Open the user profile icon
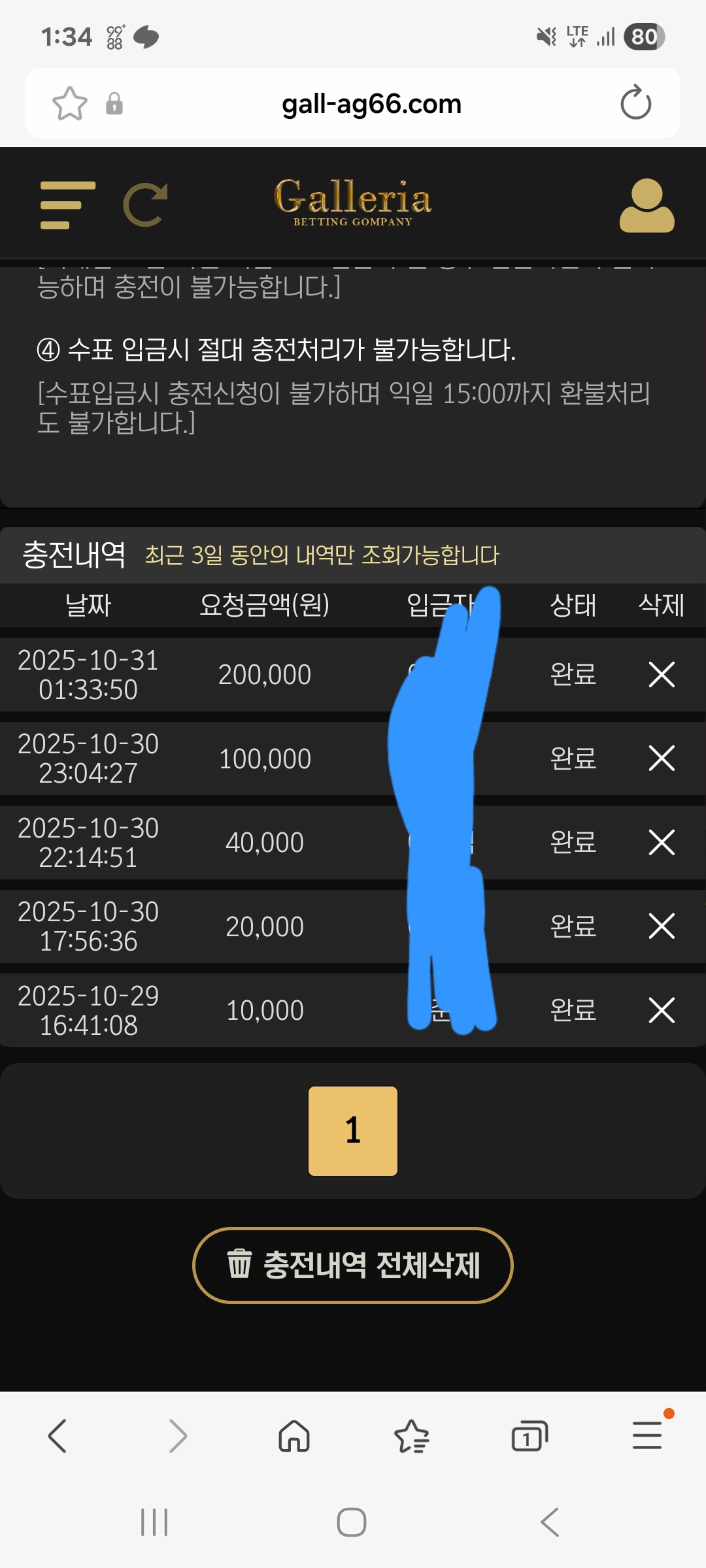Viewport: 706px width, 1568px height. coord(647,205)
